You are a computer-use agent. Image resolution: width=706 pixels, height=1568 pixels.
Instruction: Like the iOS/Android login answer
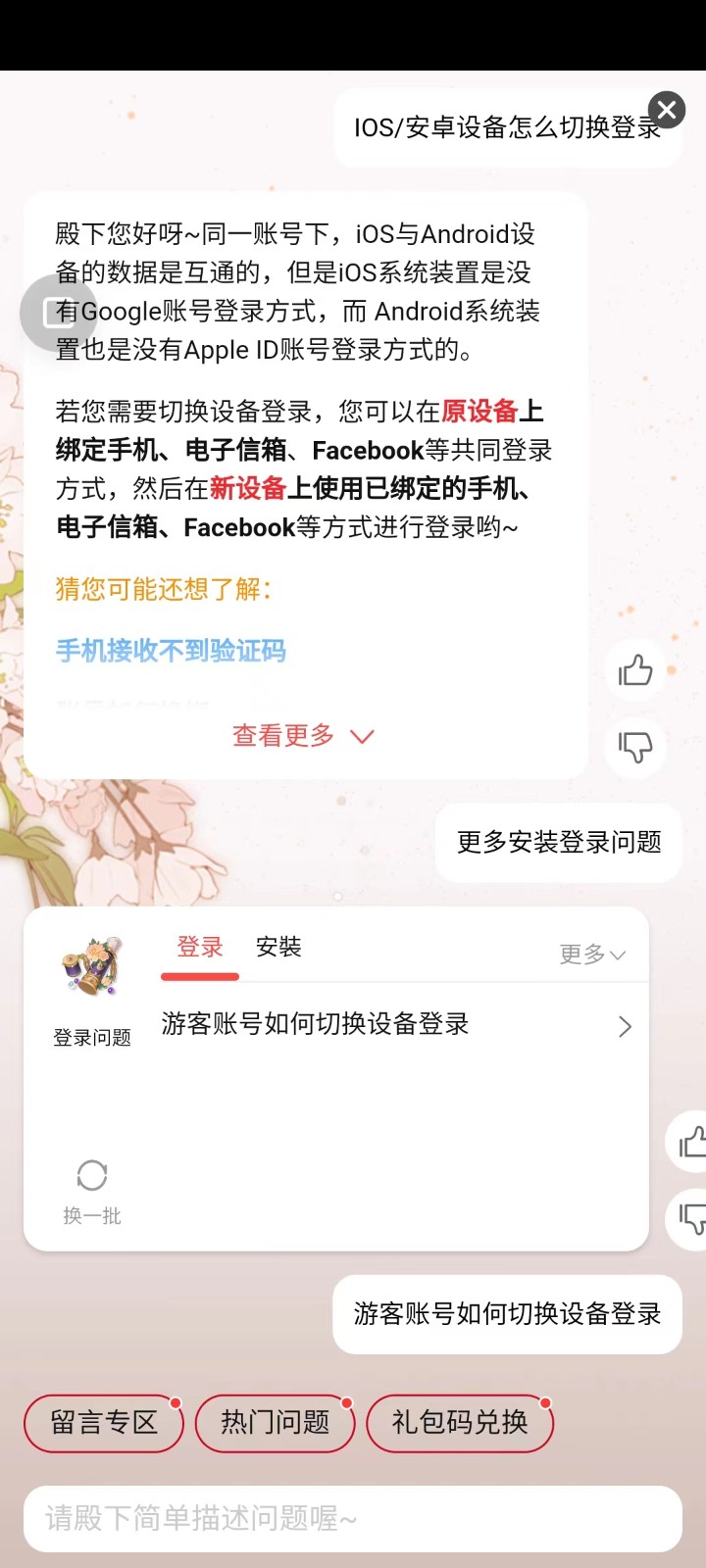(x=635, y=671)
